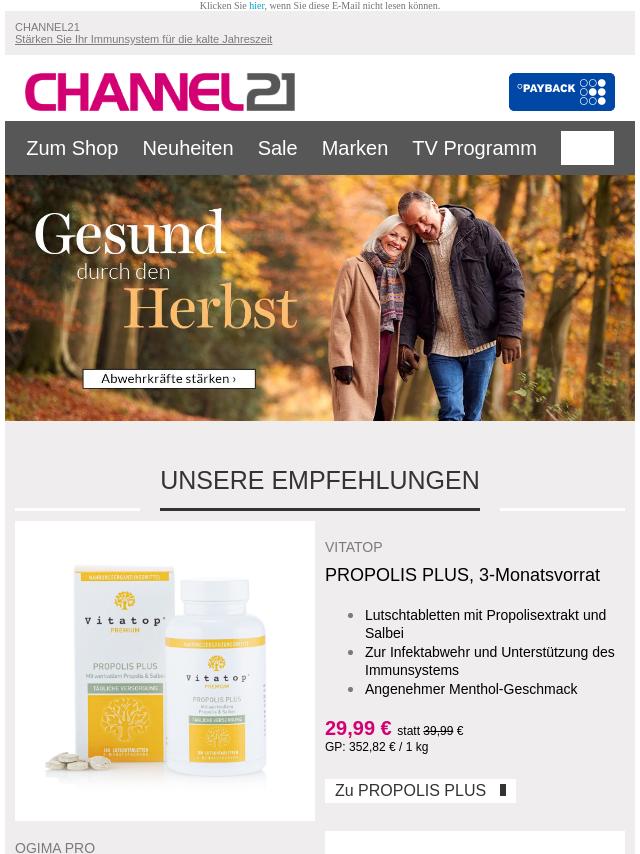This screenshot has height=854, width=640.
Task: Open the Neuheiten section
Action: coord(187,148)
